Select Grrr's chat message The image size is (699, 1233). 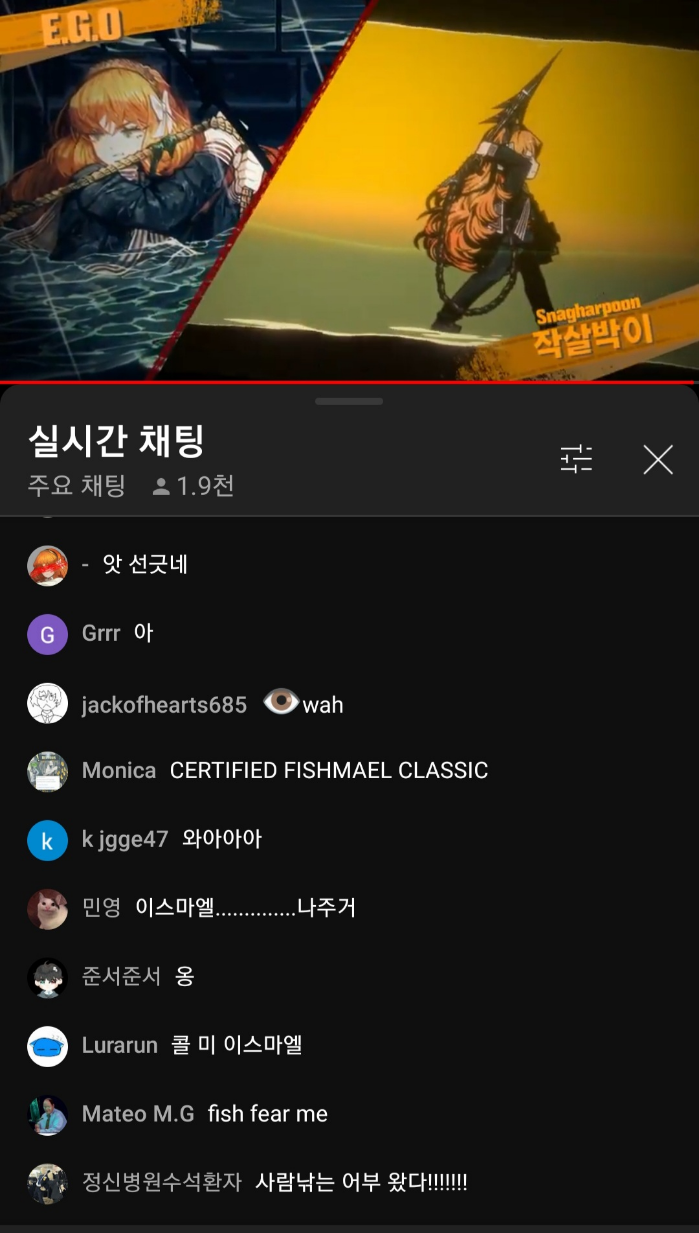point(143,633)
